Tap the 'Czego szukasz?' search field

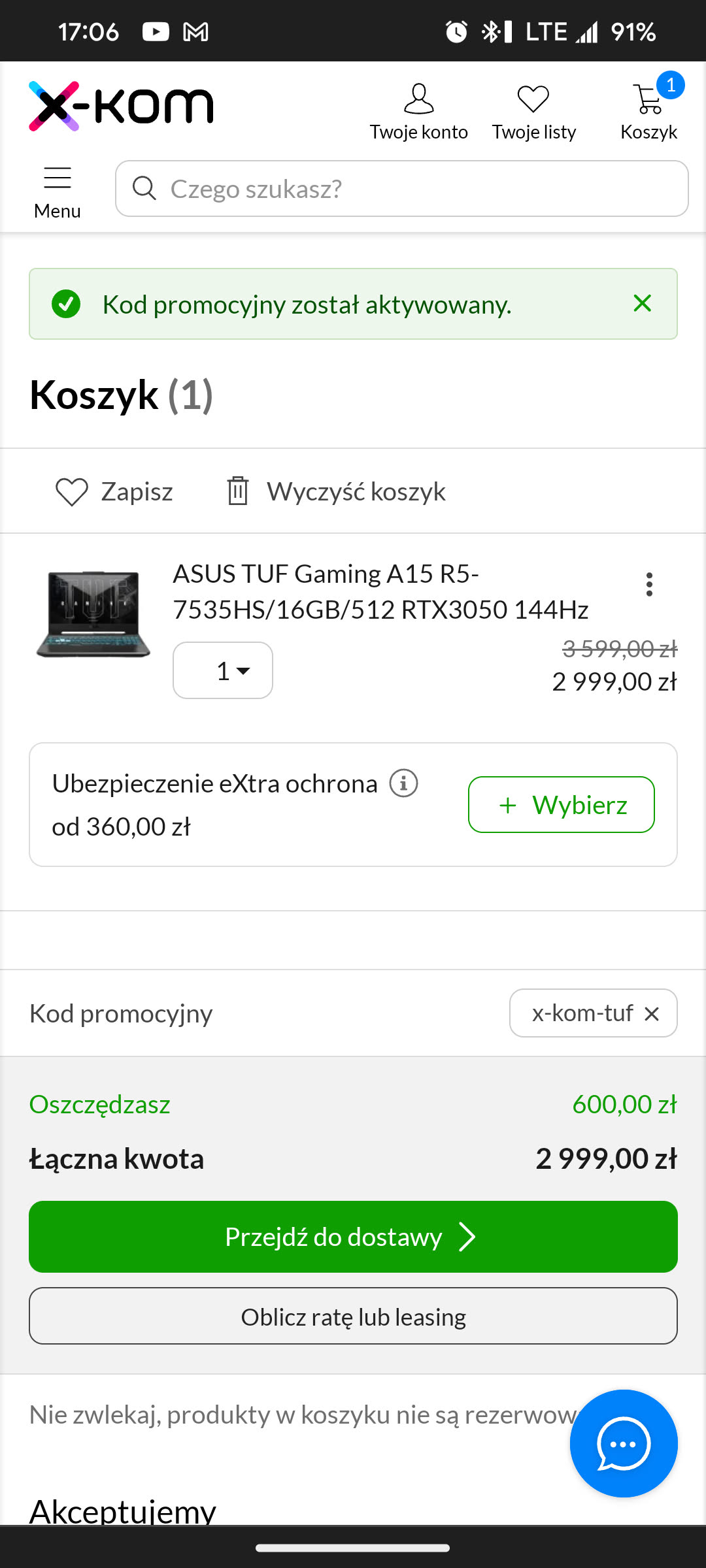tap(401, 189)
